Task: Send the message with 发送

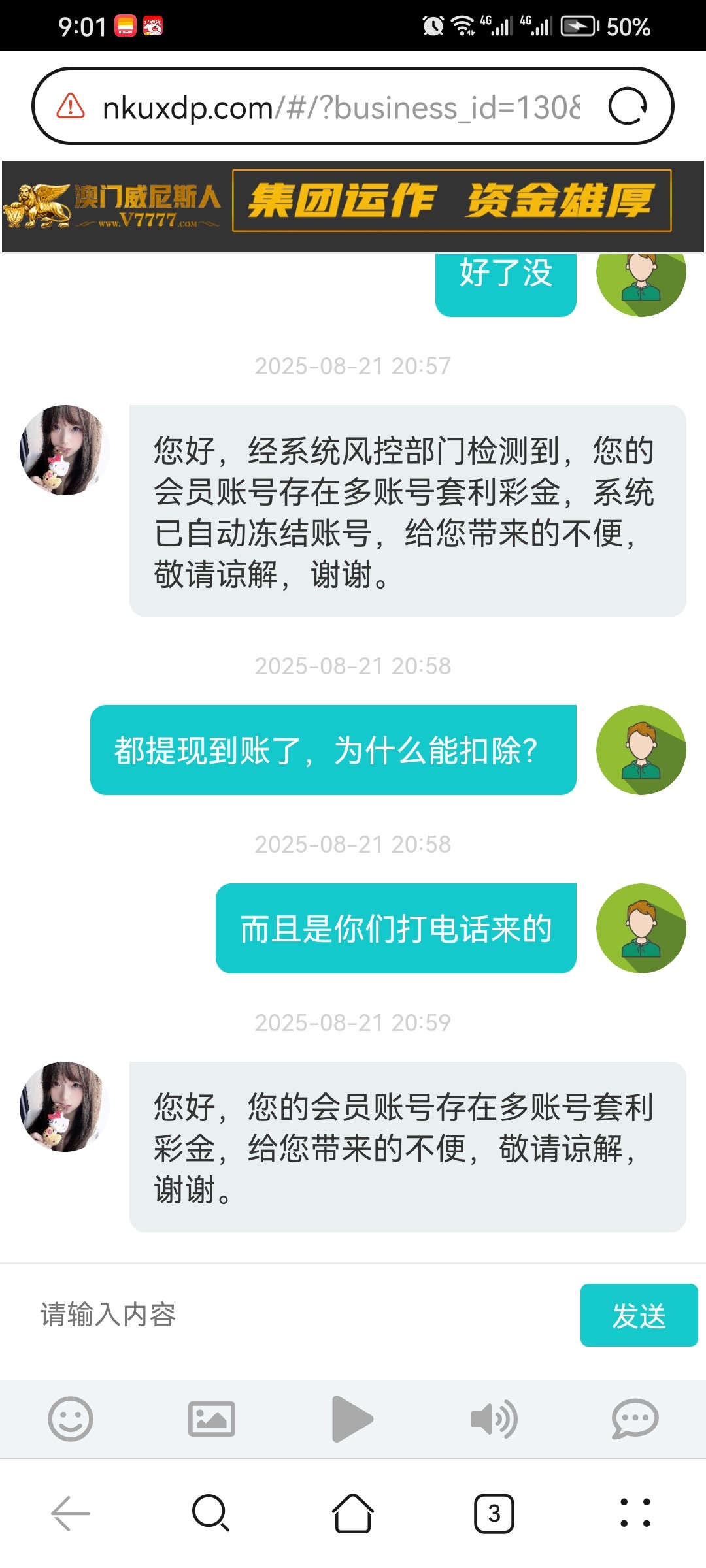Action: click(x=639, y=1315)
